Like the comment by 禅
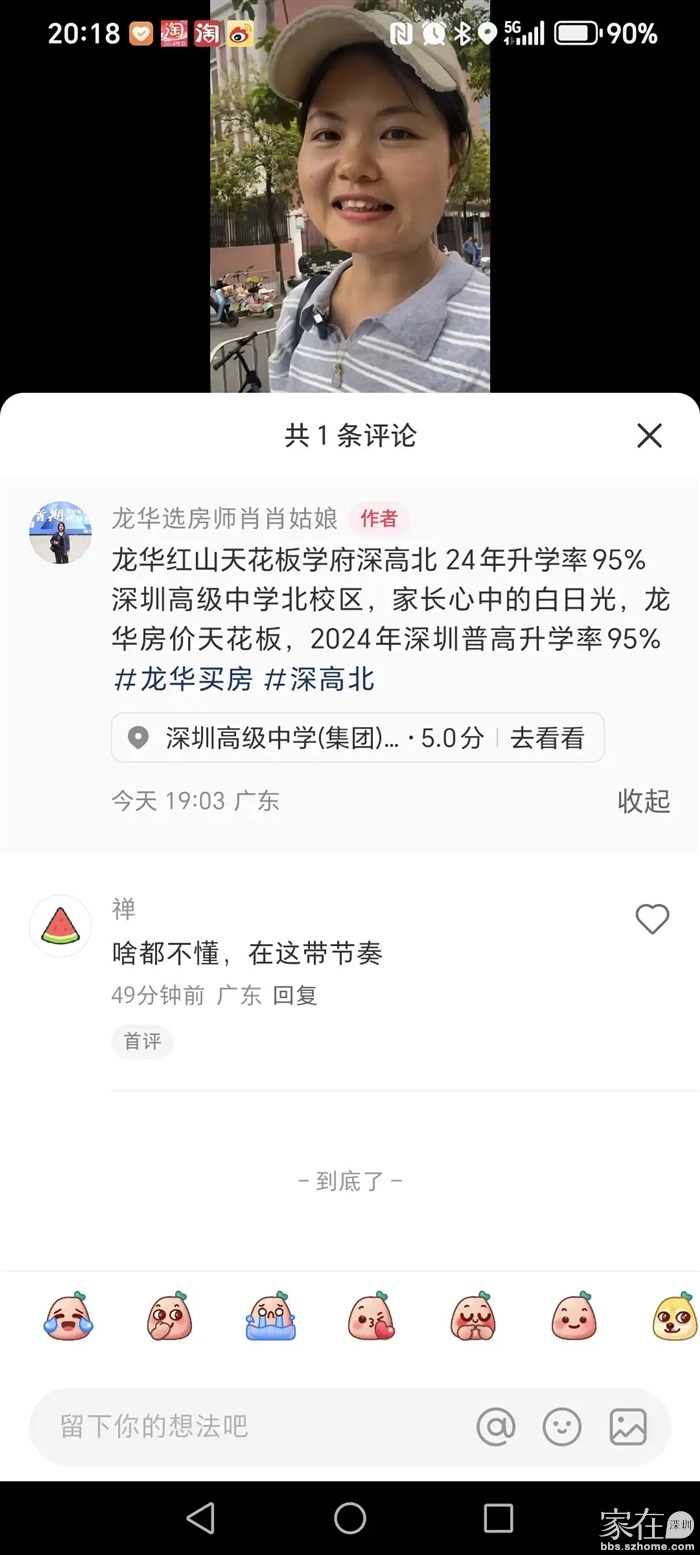700x1555 pixels. coord(652,919)
